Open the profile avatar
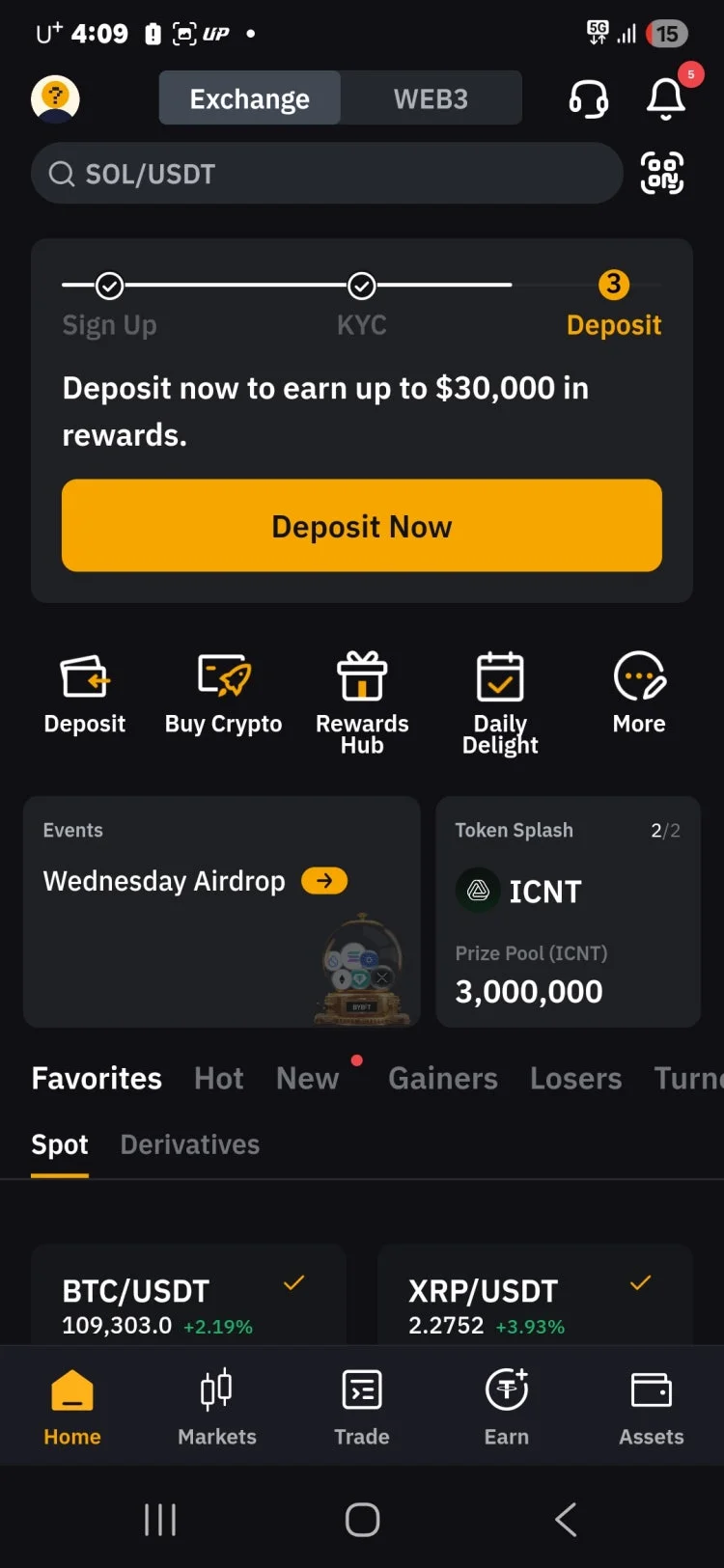Image resolution: width=724 pixels, height=1568 pixels. click(x=55, y=98)
